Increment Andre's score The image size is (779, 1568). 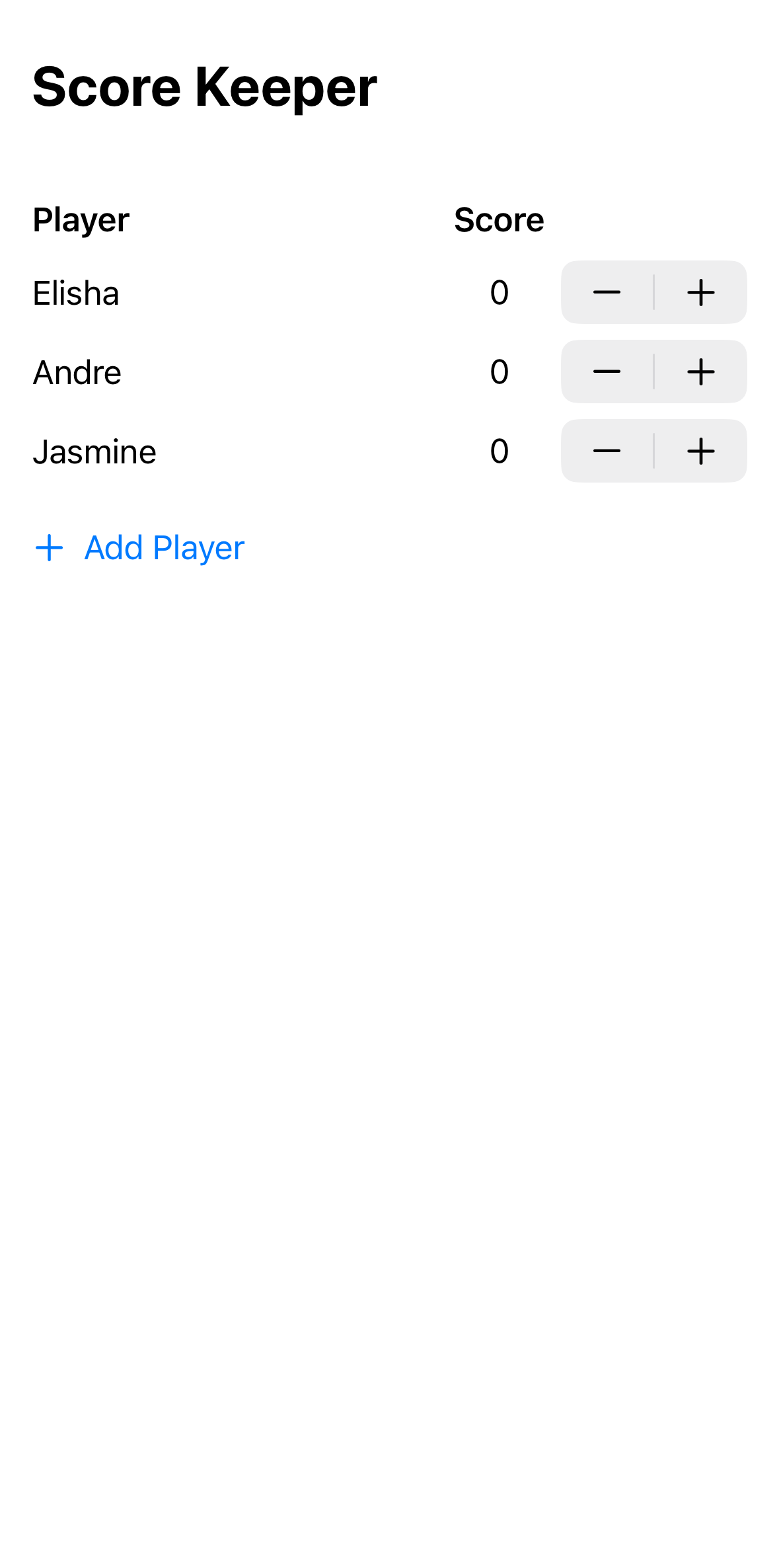pyautogui.click(x=700, y=372)
